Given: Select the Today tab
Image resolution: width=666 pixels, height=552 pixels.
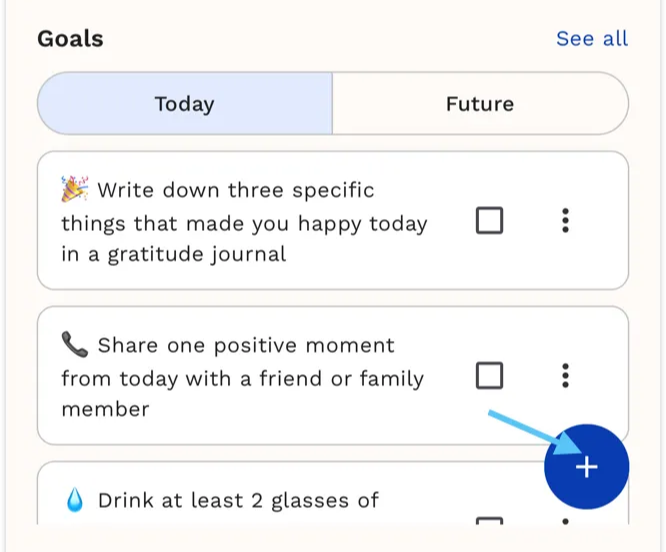Looking at the screenshot, I should click(x=185, y=104).
